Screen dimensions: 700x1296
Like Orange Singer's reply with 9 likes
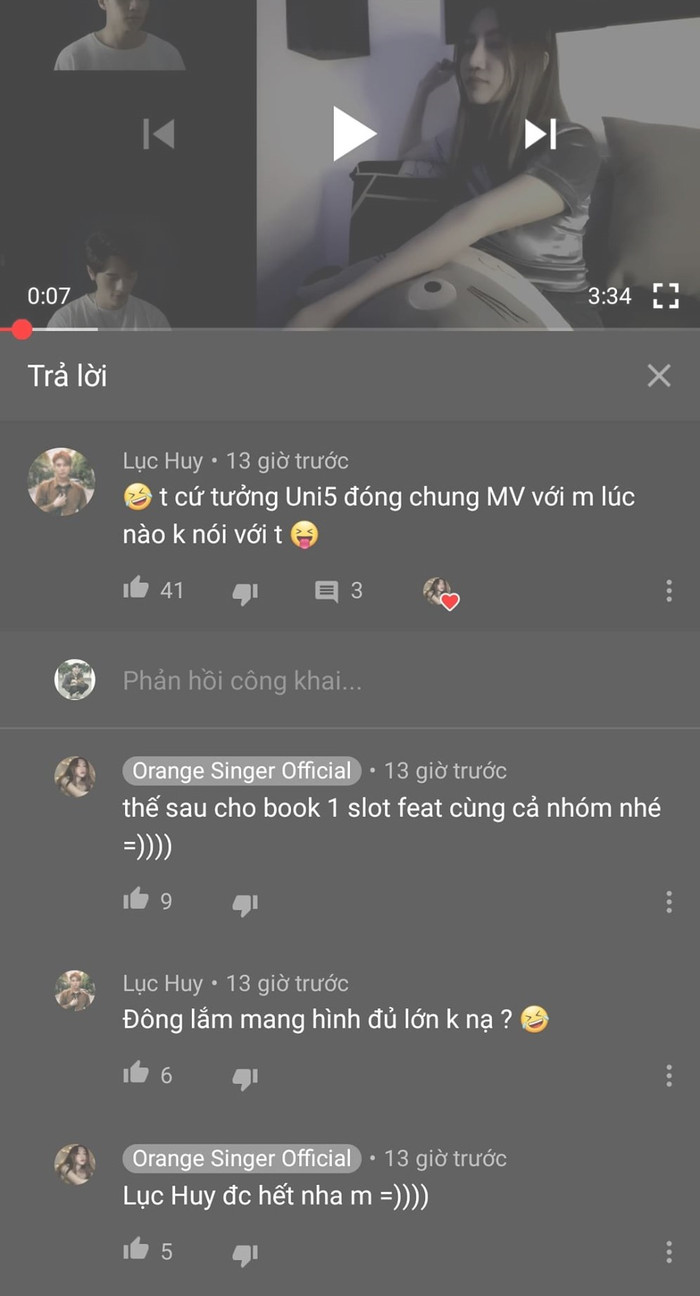pos(136,900)
